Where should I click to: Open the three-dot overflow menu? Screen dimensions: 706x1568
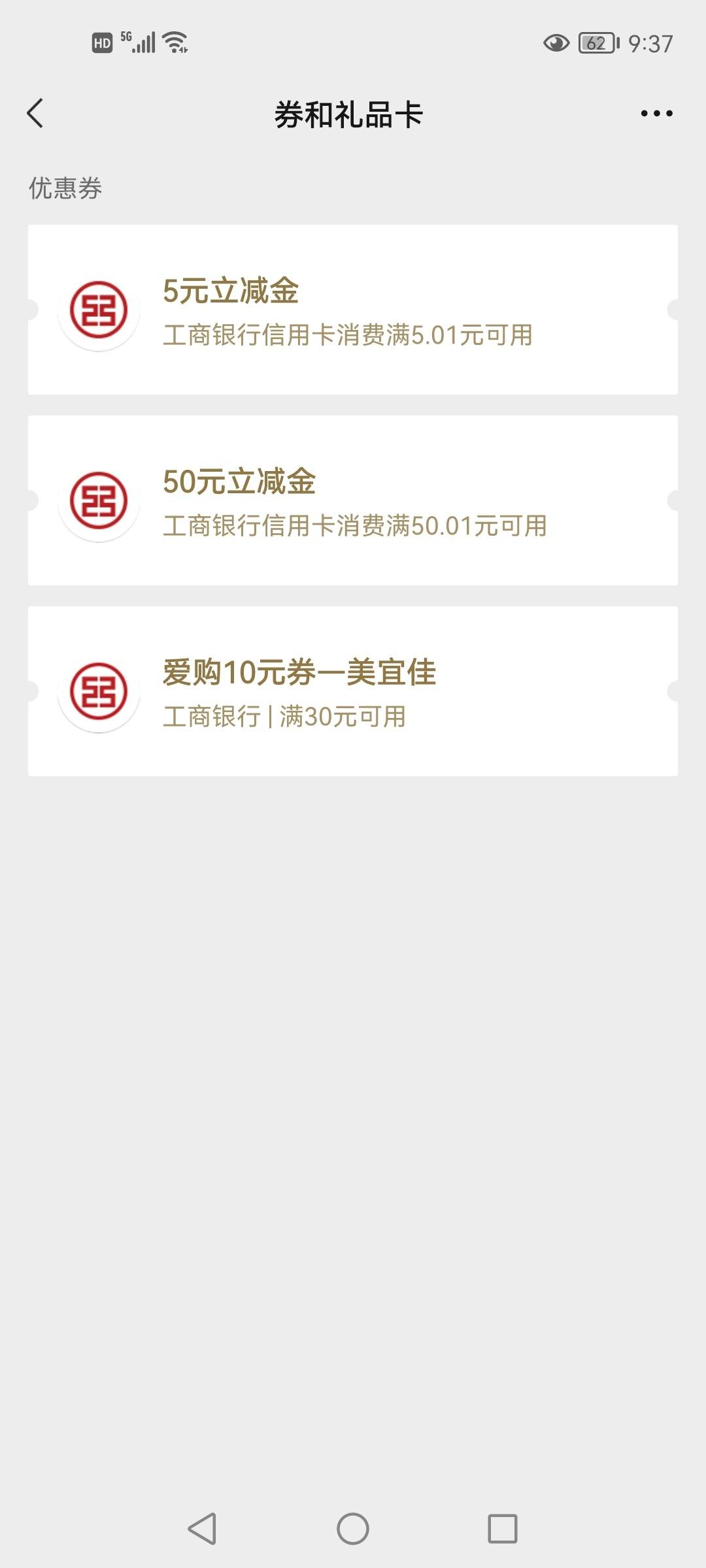tap(656, 114)
